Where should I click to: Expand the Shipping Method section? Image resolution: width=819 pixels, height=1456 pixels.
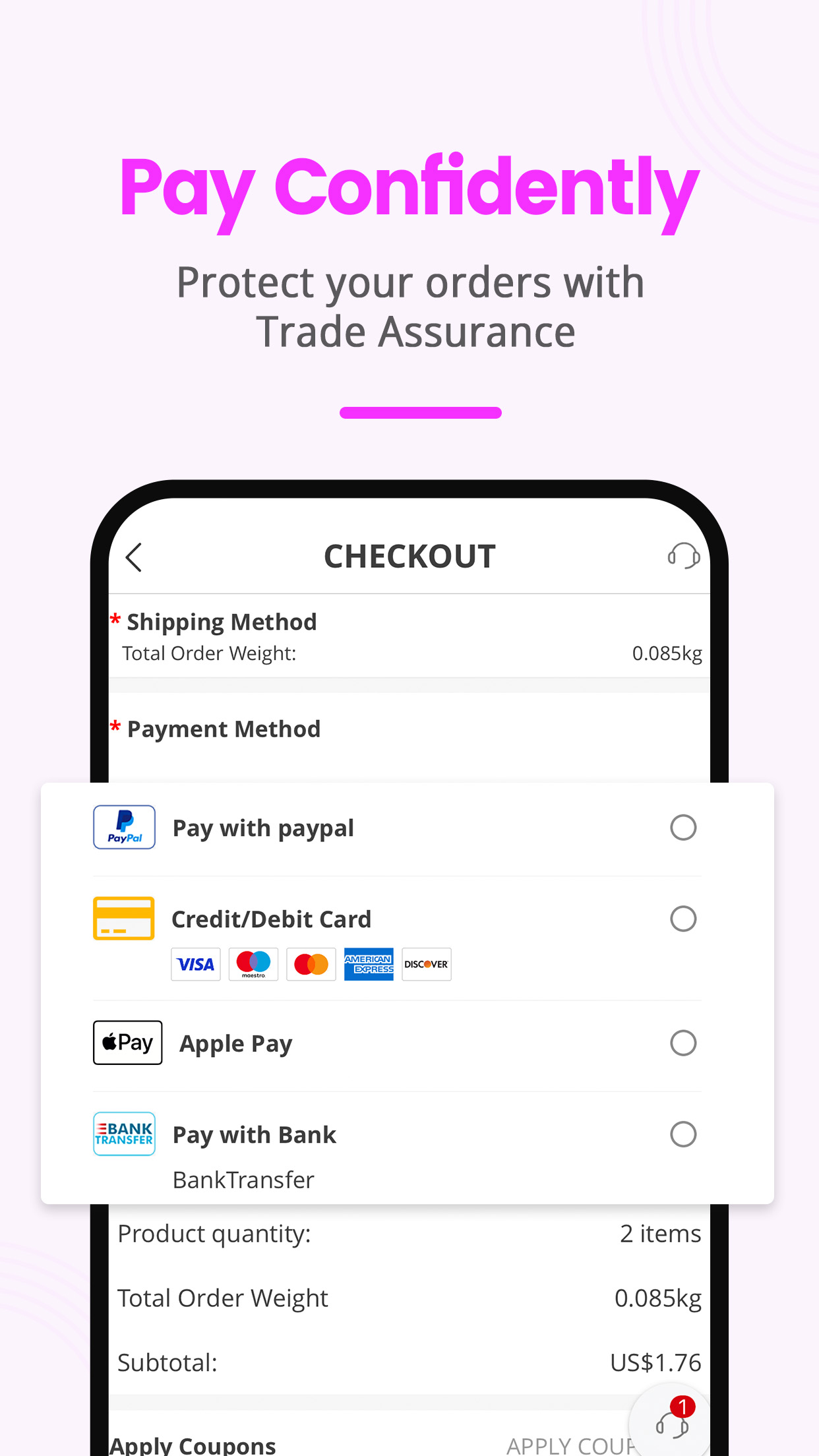click(221, 621)
